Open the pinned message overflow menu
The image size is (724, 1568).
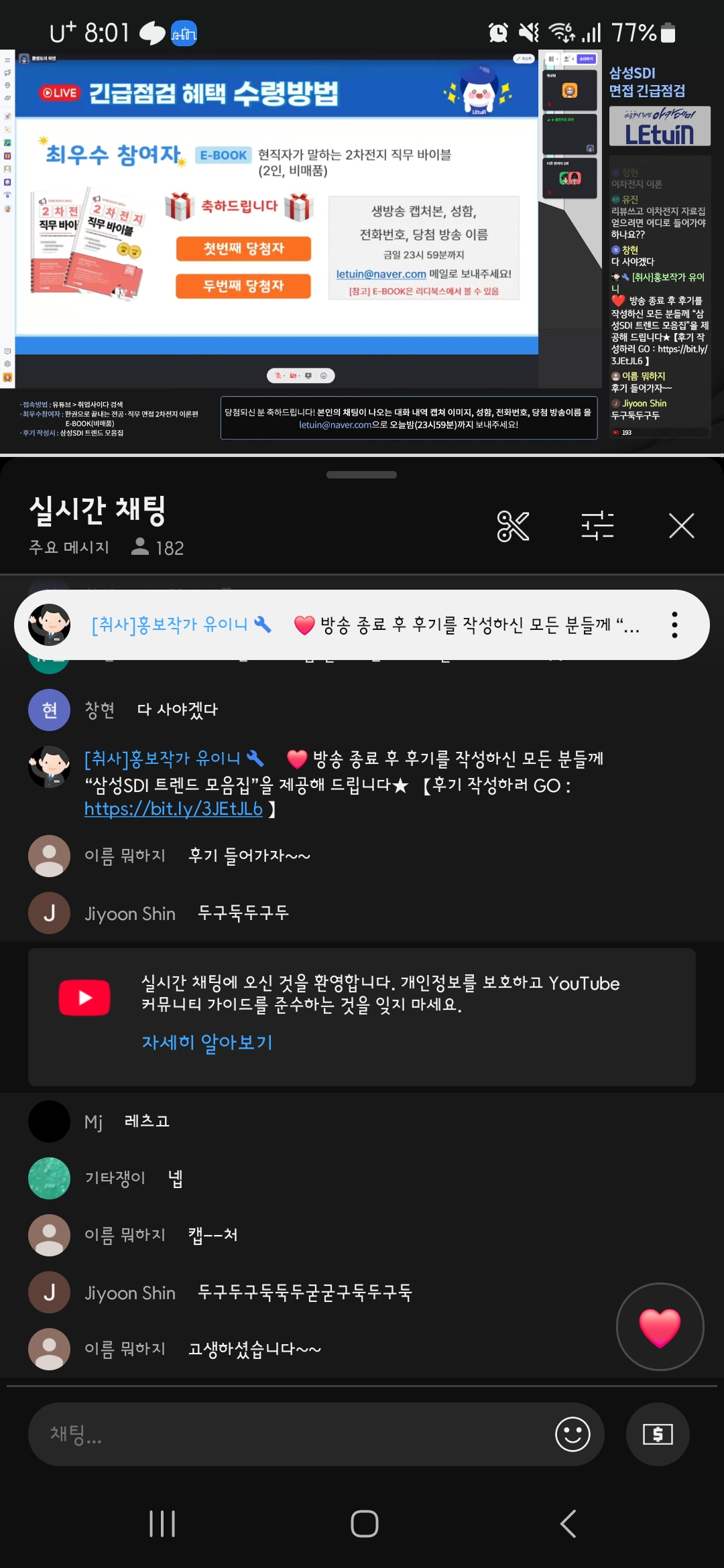674,625
